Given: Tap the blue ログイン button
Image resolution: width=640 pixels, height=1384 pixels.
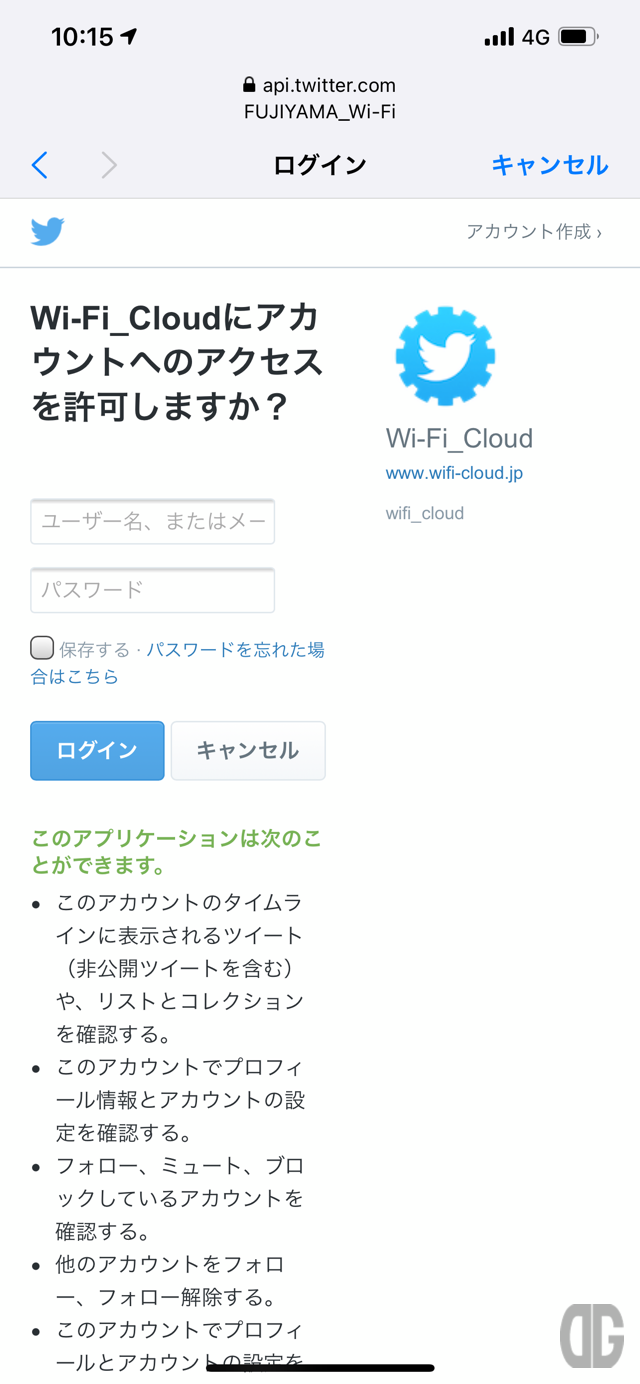Looking at the screenshot, I should pyautogui.click(x=97, y=751).
